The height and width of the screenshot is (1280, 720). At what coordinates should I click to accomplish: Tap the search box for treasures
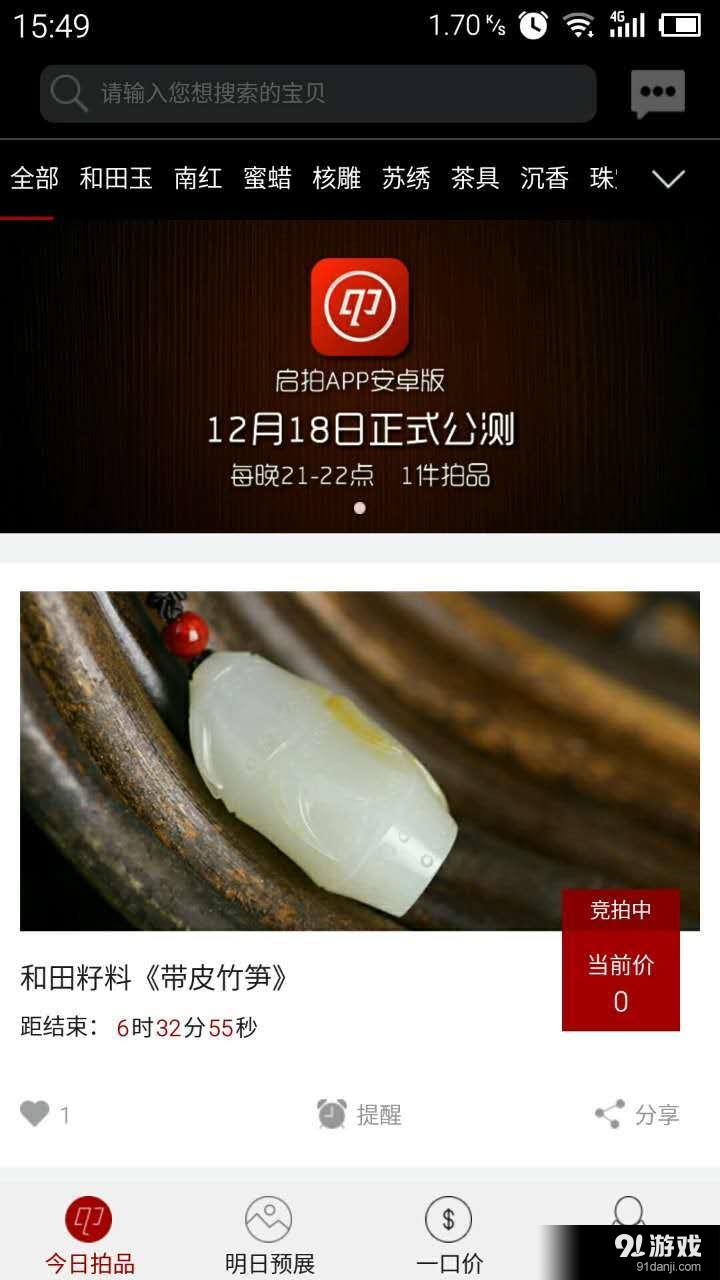(x=318, y=94)
